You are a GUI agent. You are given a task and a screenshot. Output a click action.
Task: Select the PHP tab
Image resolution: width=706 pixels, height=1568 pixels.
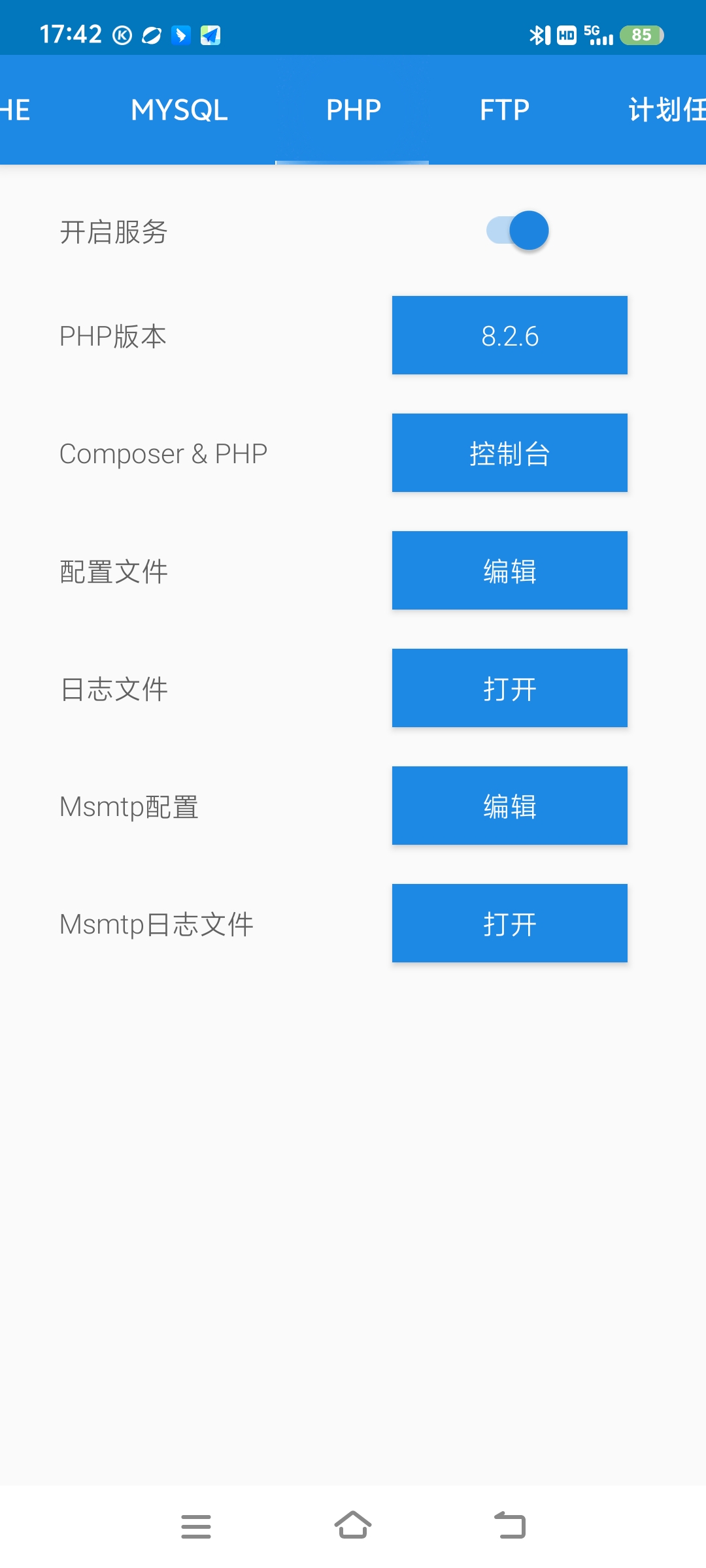tap(353, 110)
